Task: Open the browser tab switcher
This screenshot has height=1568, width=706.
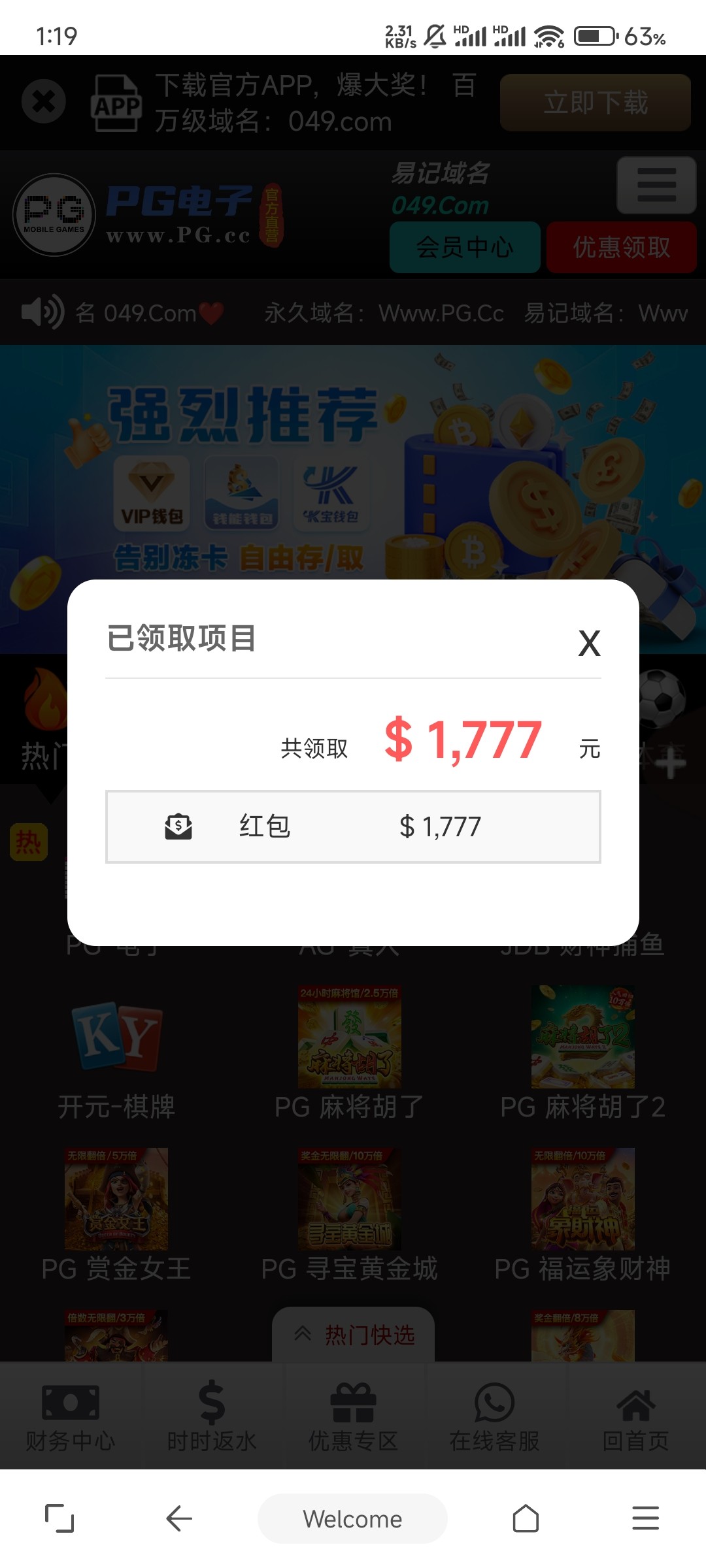Action: 60,1519
